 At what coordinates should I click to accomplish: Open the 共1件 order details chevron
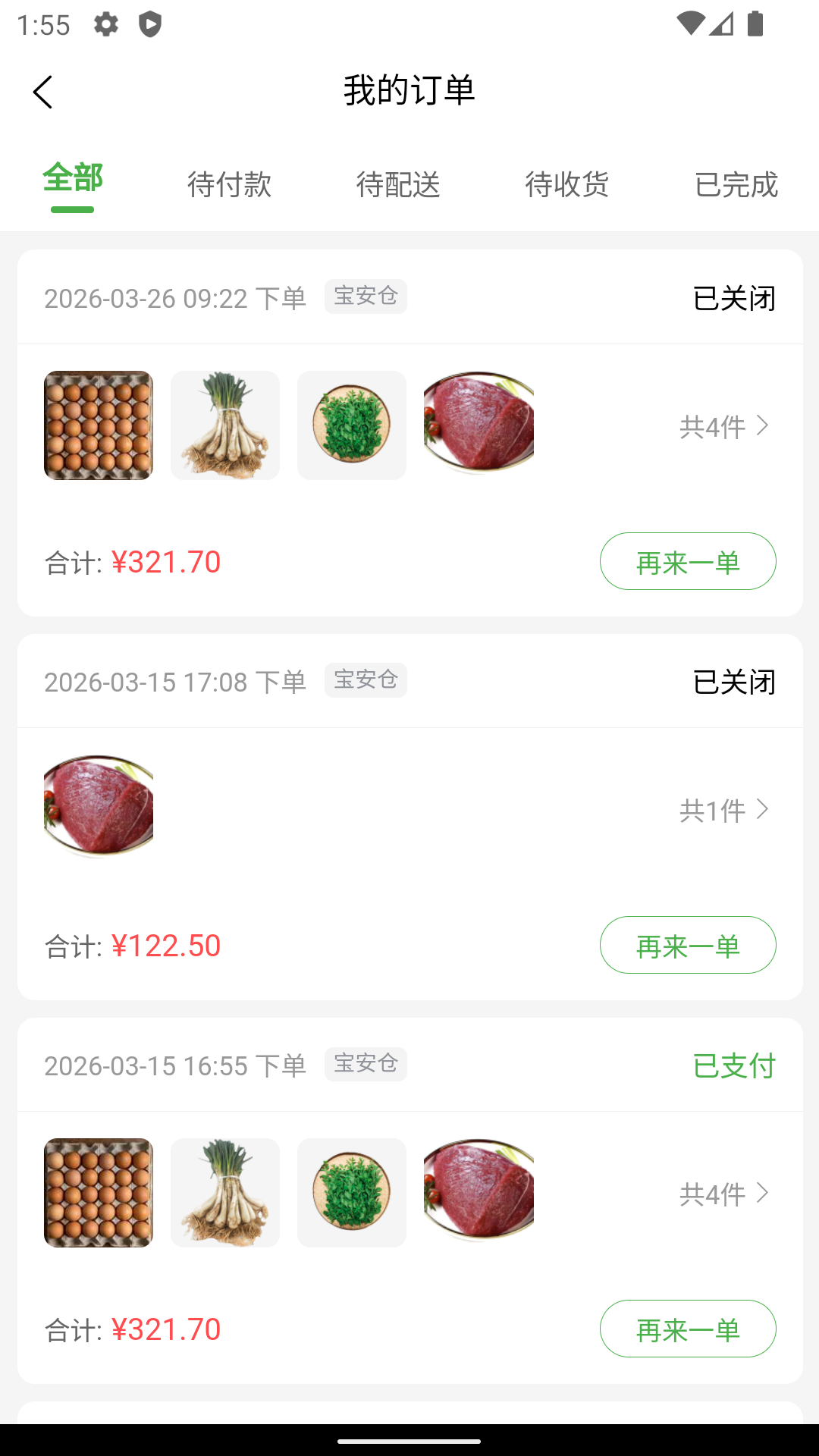click(x=721, y=810)
